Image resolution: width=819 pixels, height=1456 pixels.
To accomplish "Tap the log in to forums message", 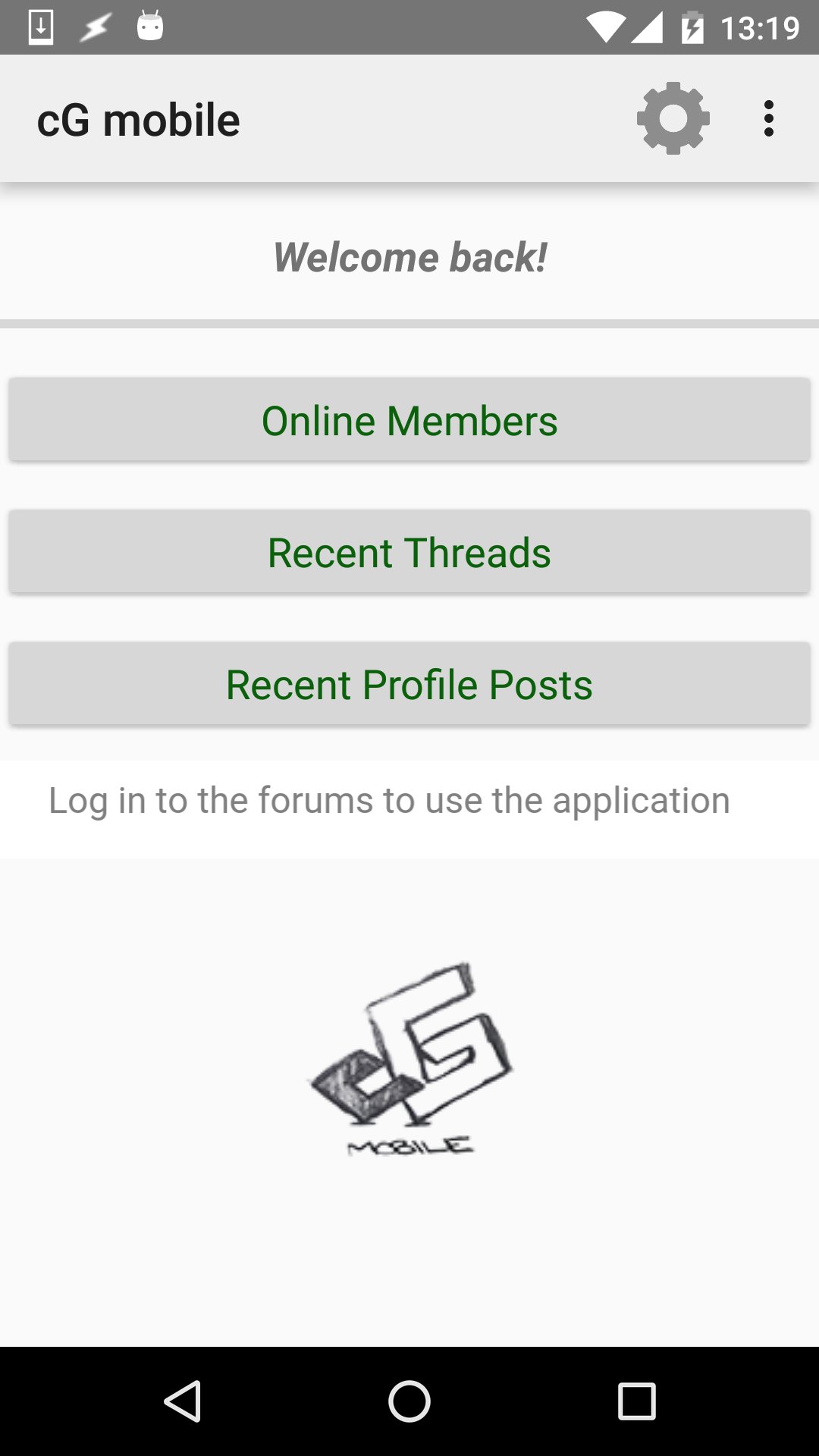I will 388,799.
